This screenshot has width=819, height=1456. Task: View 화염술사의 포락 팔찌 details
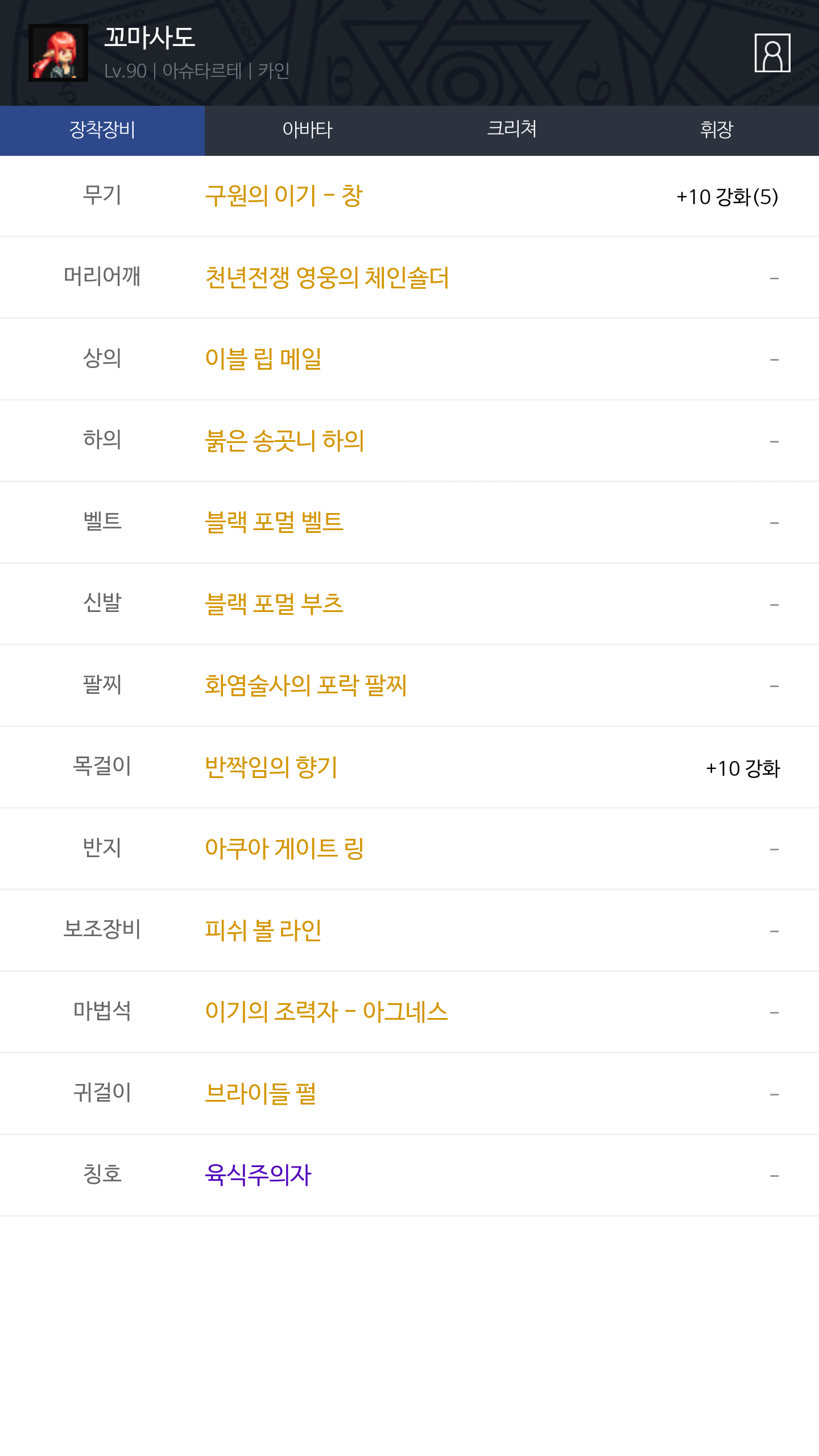305,685
